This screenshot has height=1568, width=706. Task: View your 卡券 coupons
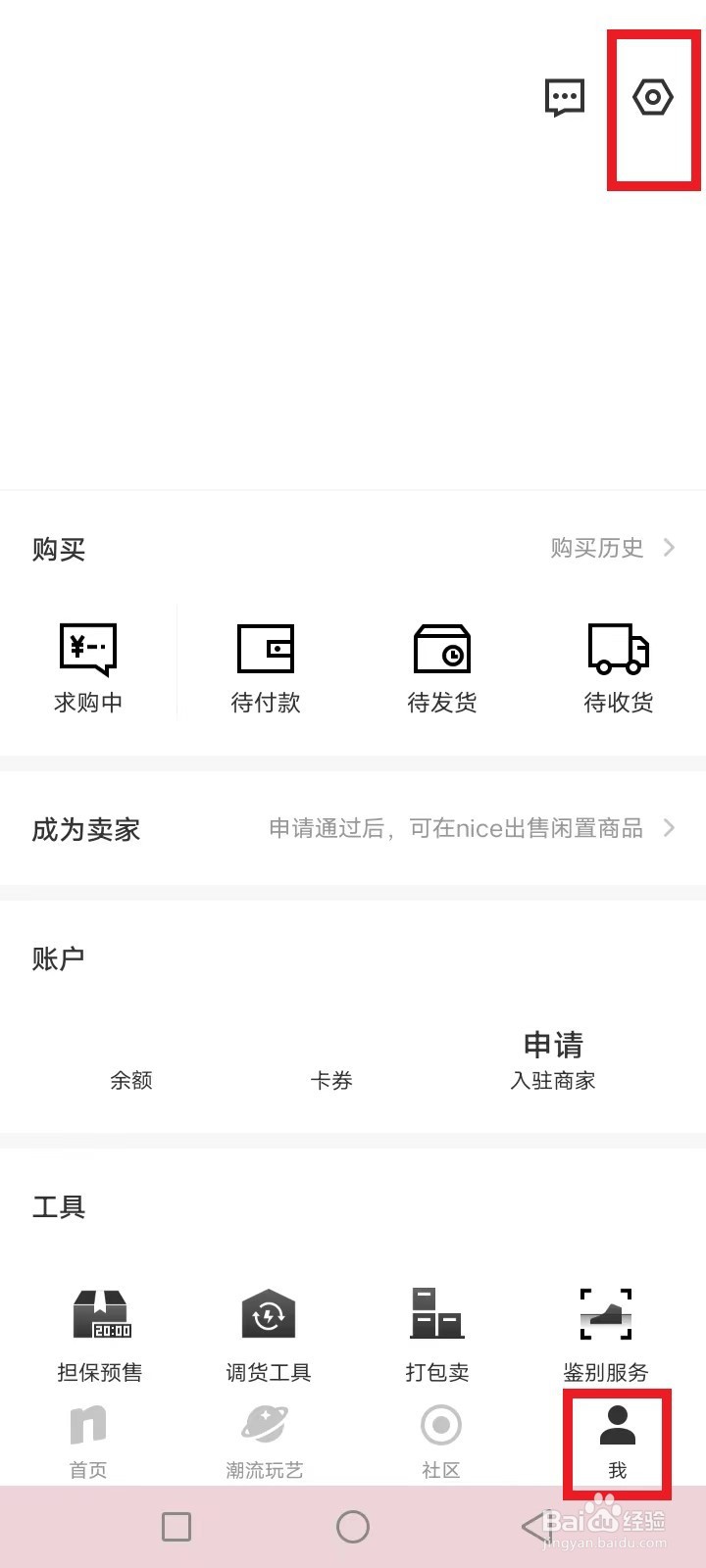[332, 1080]
